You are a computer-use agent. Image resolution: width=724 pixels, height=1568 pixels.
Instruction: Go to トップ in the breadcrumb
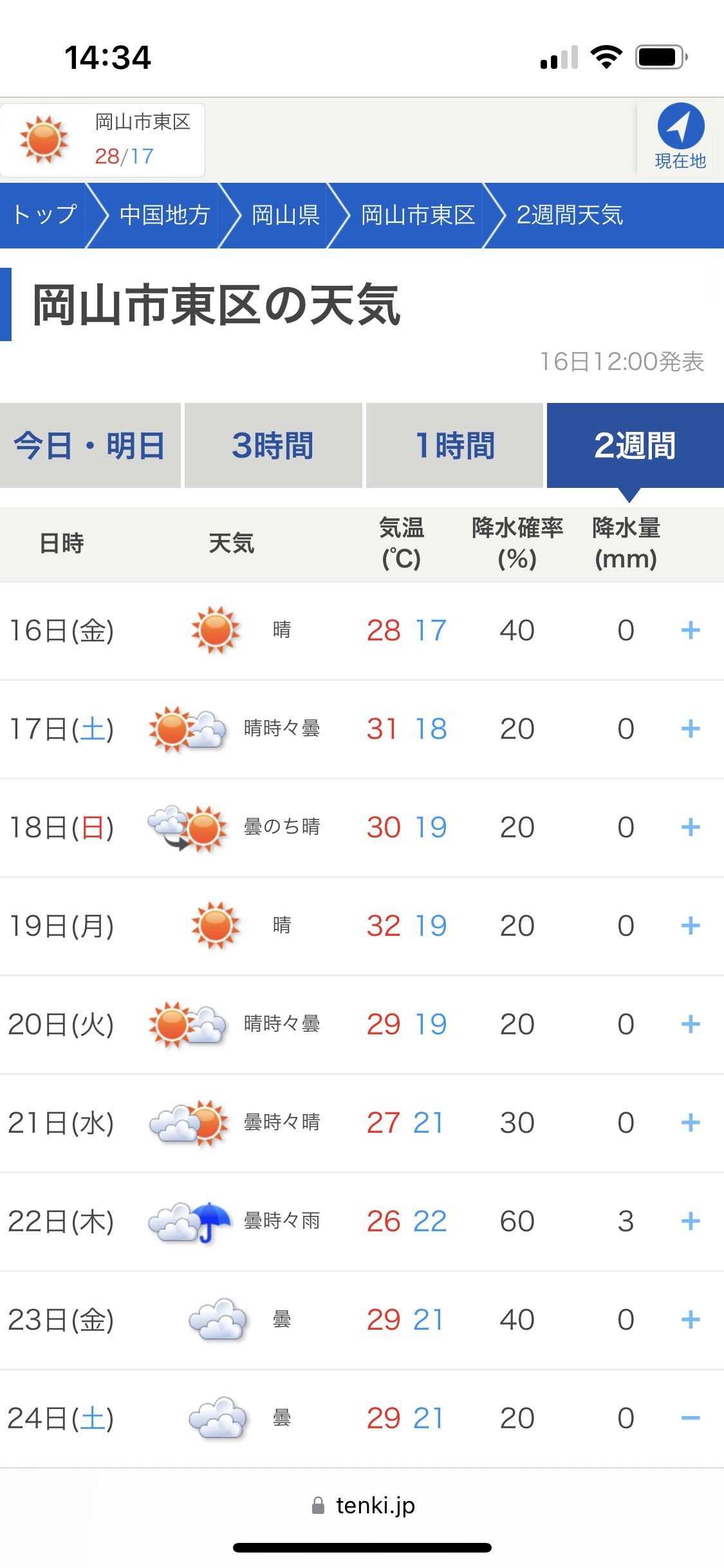[x=44, y=215]
